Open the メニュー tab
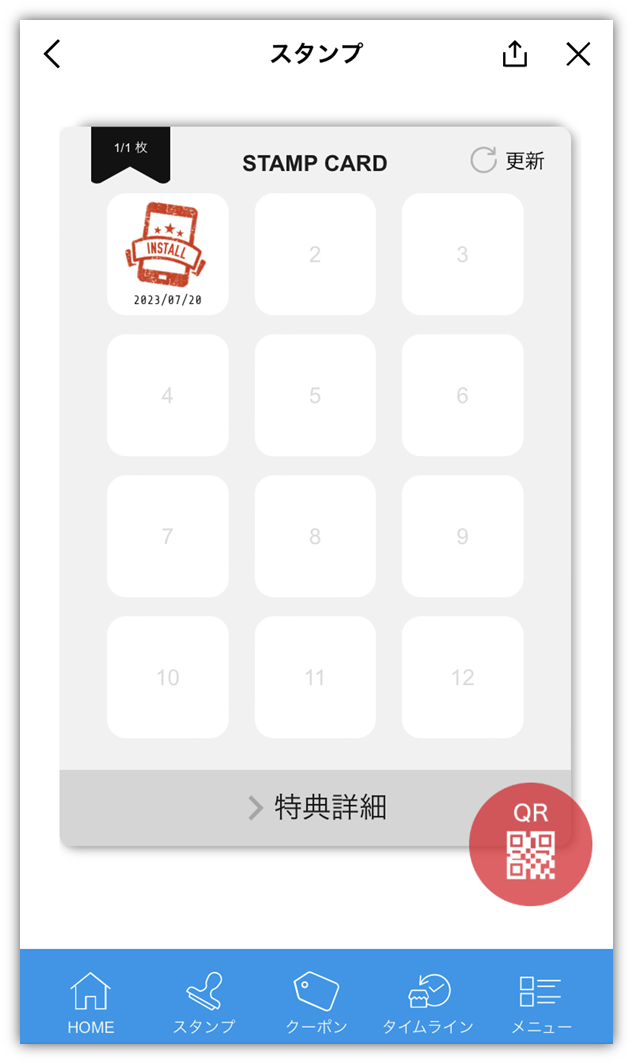The width and height of the screenshot is (633, 1064). click(541, 1002)
